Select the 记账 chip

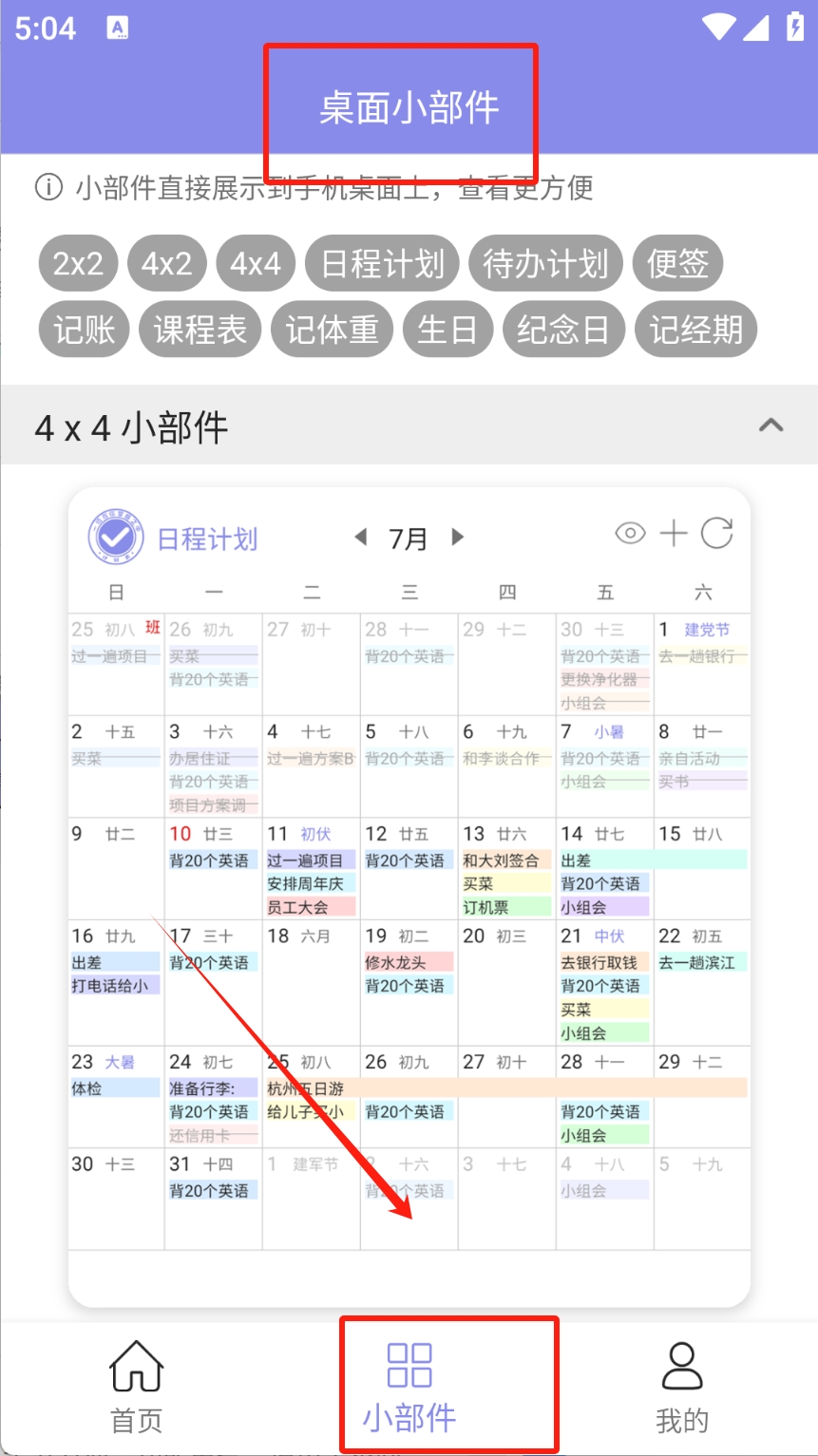point(84,330)
